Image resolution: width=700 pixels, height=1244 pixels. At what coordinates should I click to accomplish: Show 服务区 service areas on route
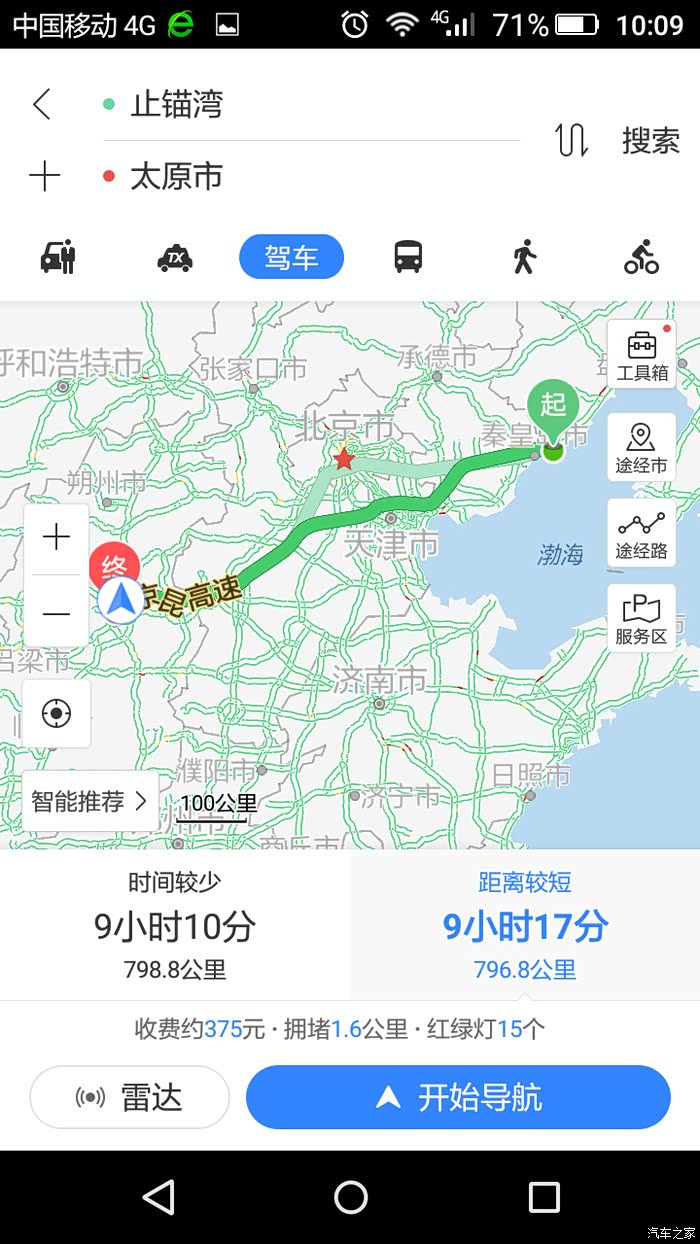click(641, 620)
